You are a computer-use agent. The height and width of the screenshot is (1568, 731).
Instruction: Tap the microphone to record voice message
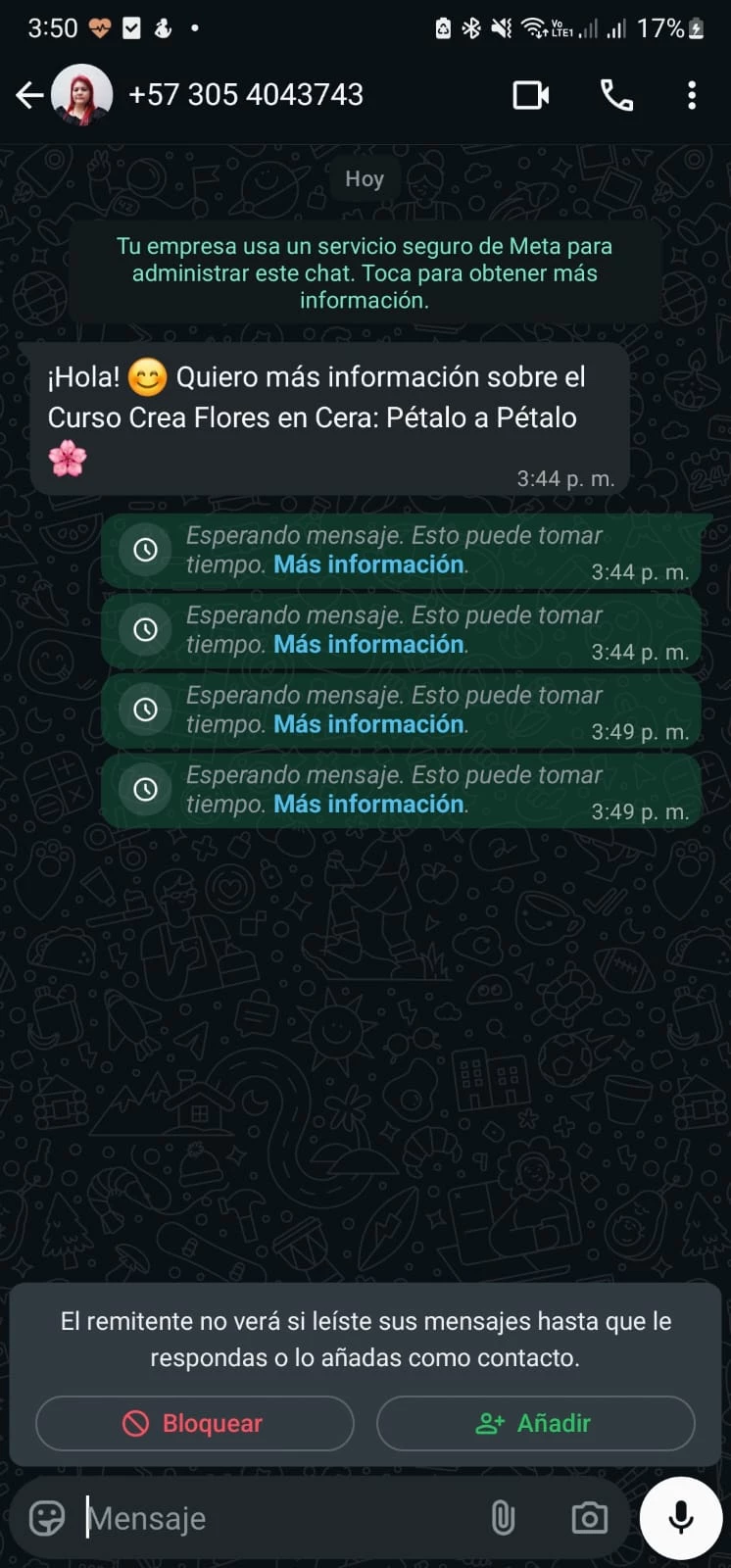[x=681, y=1518]
